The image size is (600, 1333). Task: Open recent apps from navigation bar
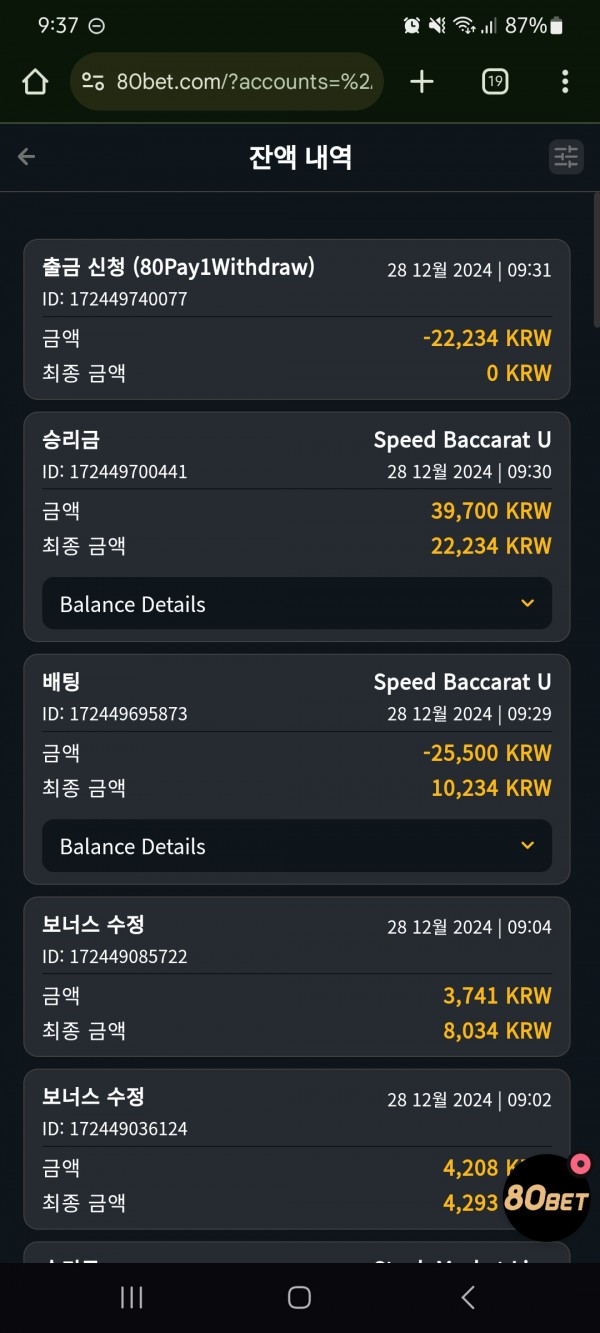click(x=131, y=1297)
